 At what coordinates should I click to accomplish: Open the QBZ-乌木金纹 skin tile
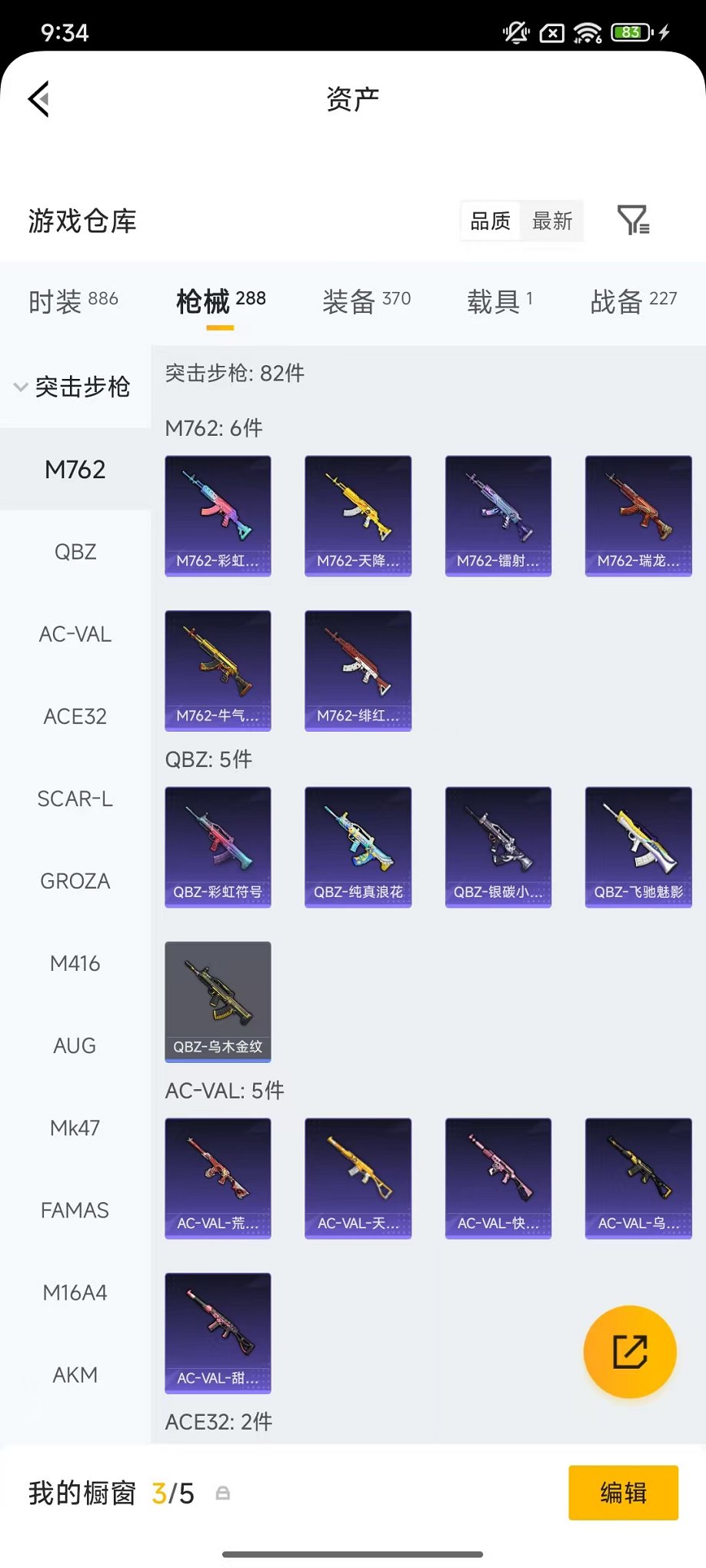[218, 1001]
